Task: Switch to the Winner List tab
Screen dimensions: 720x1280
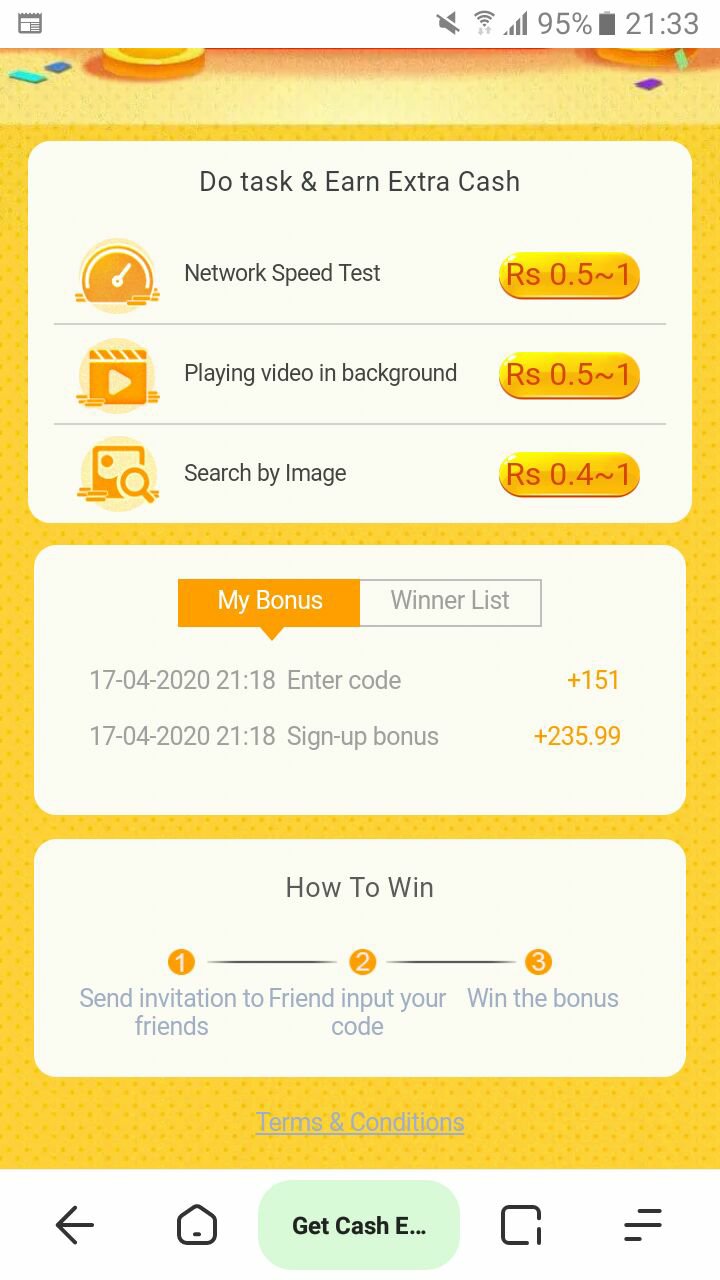Action: point(450,602)
